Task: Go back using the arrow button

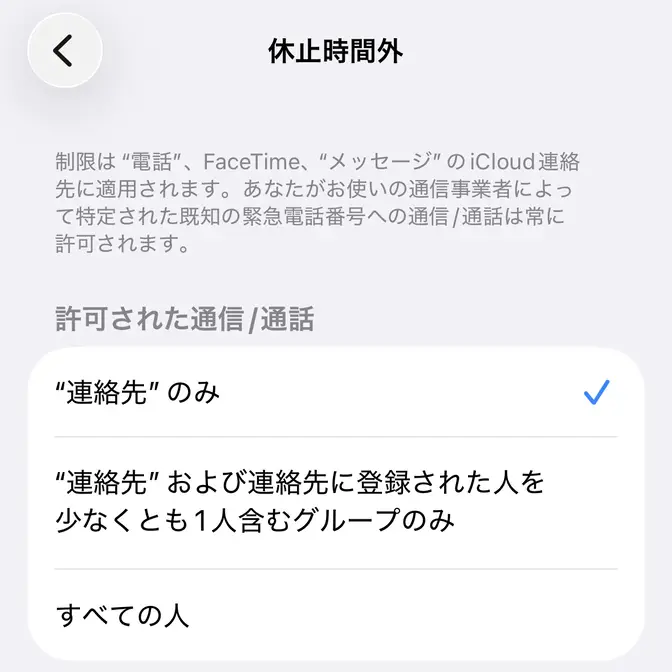Action: click(65, 50)
